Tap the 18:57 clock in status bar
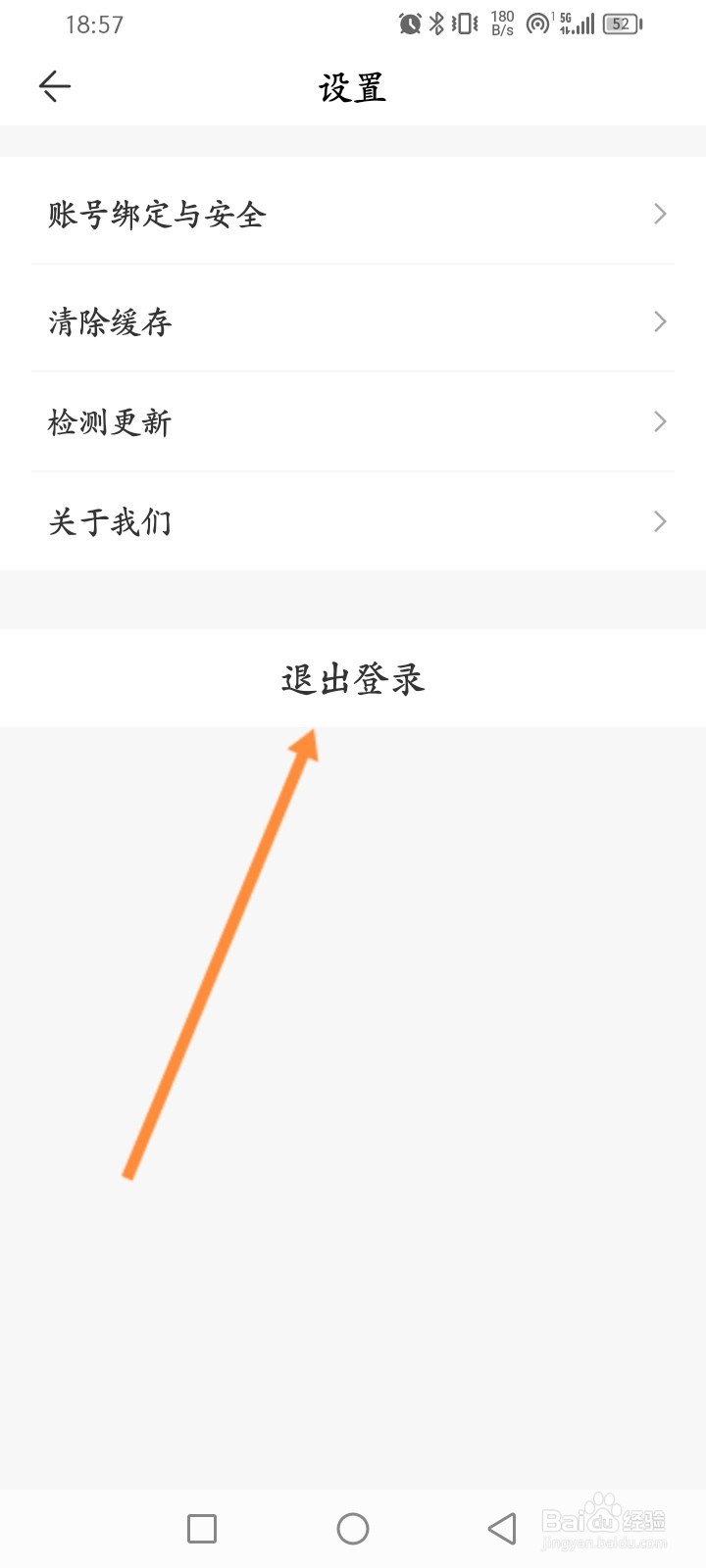Screen dimensions: 706x1568 (x=93, y=24)
